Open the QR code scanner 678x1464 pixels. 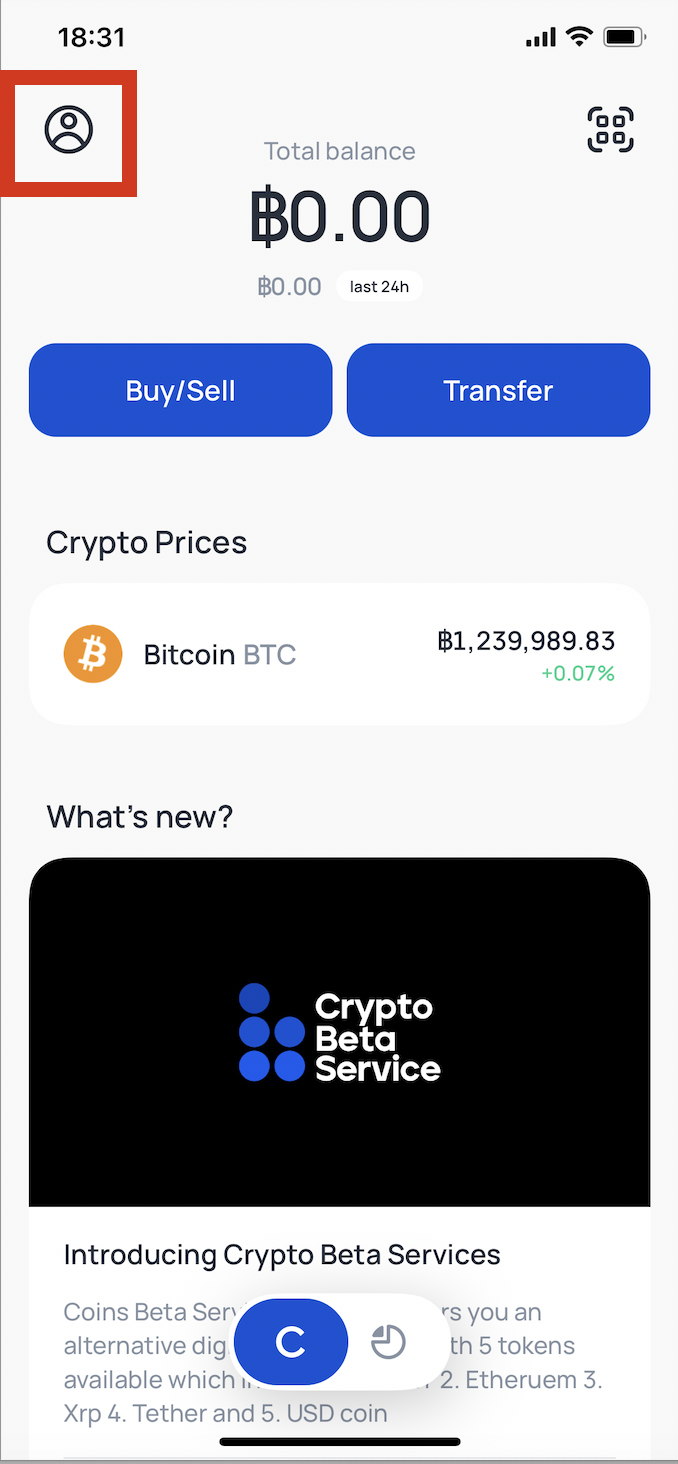(610, 129)
